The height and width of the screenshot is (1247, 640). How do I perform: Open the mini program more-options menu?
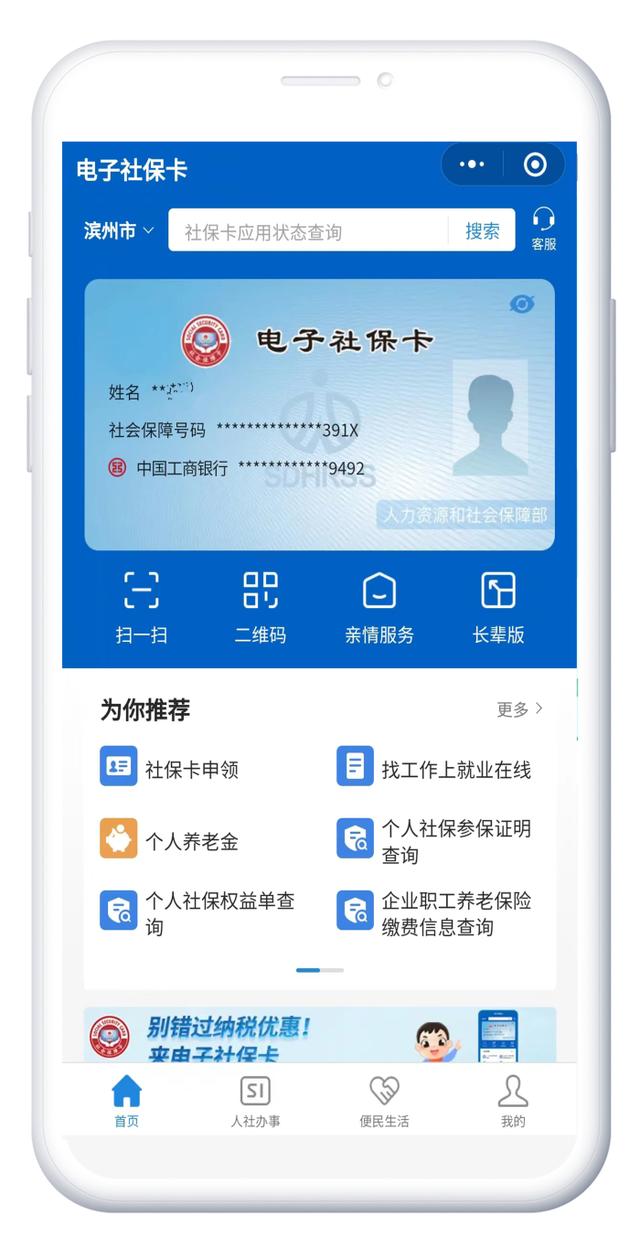[x=471, y=165]
